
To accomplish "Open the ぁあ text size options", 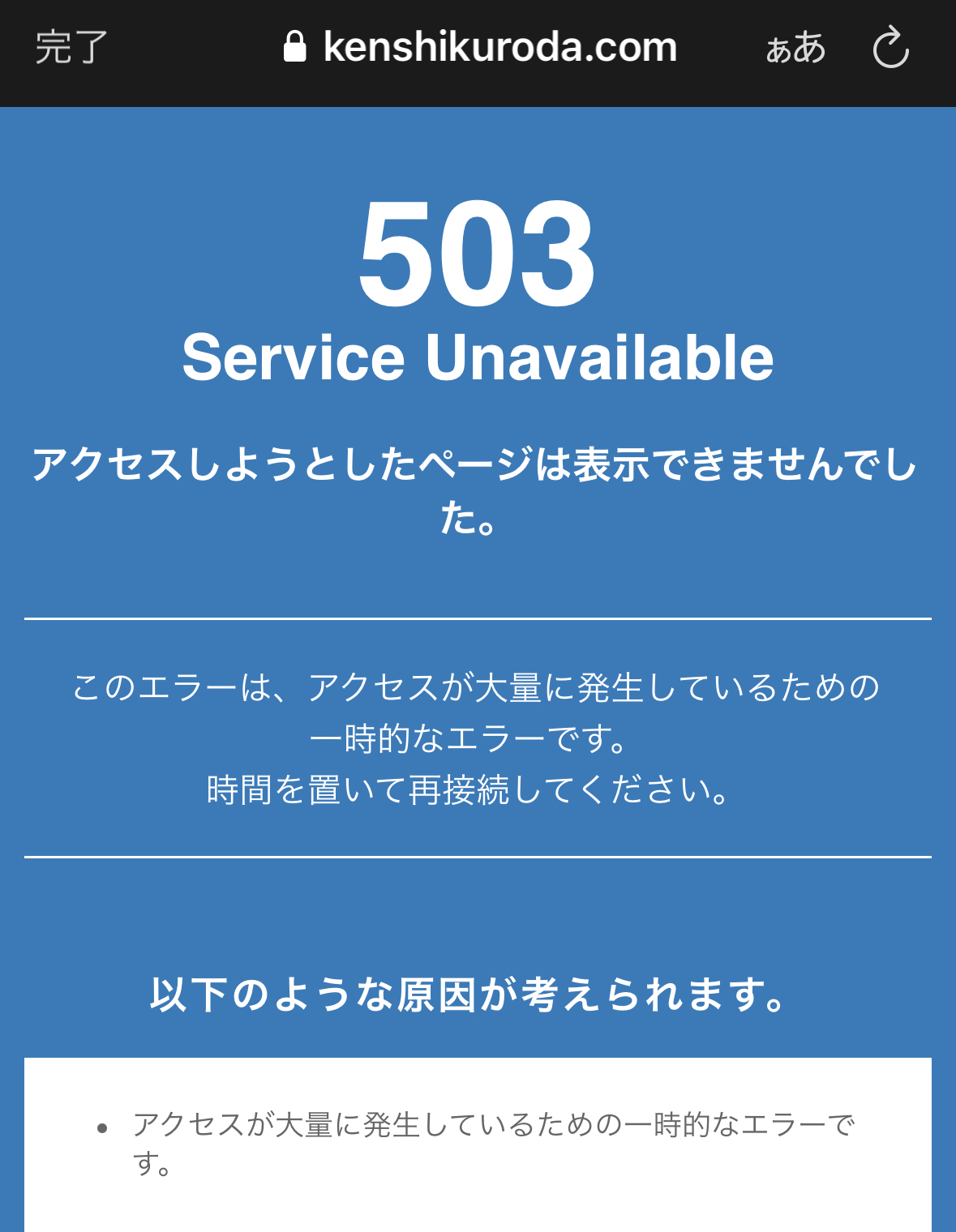I will coord(795,48).
